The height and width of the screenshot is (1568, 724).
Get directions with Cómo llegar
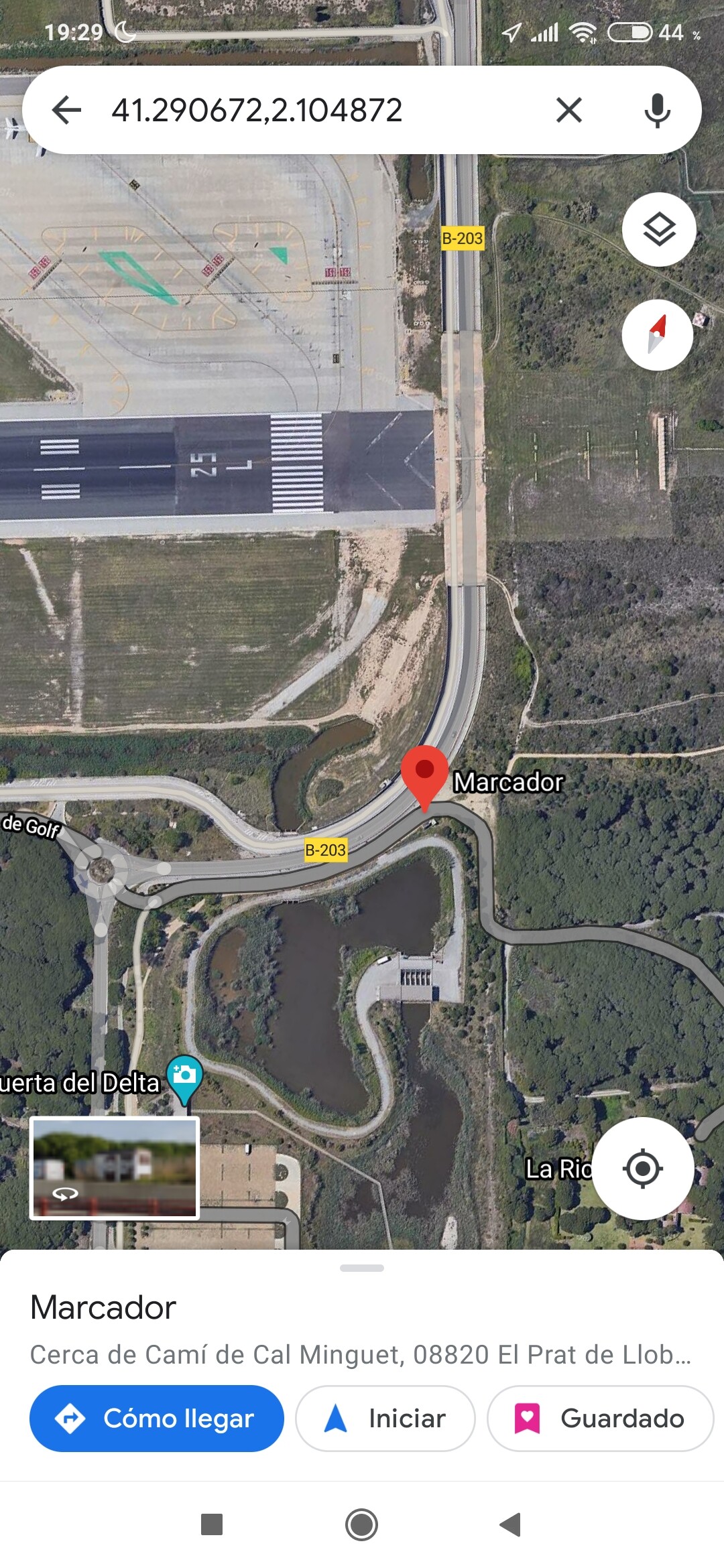click(157, 1419)
